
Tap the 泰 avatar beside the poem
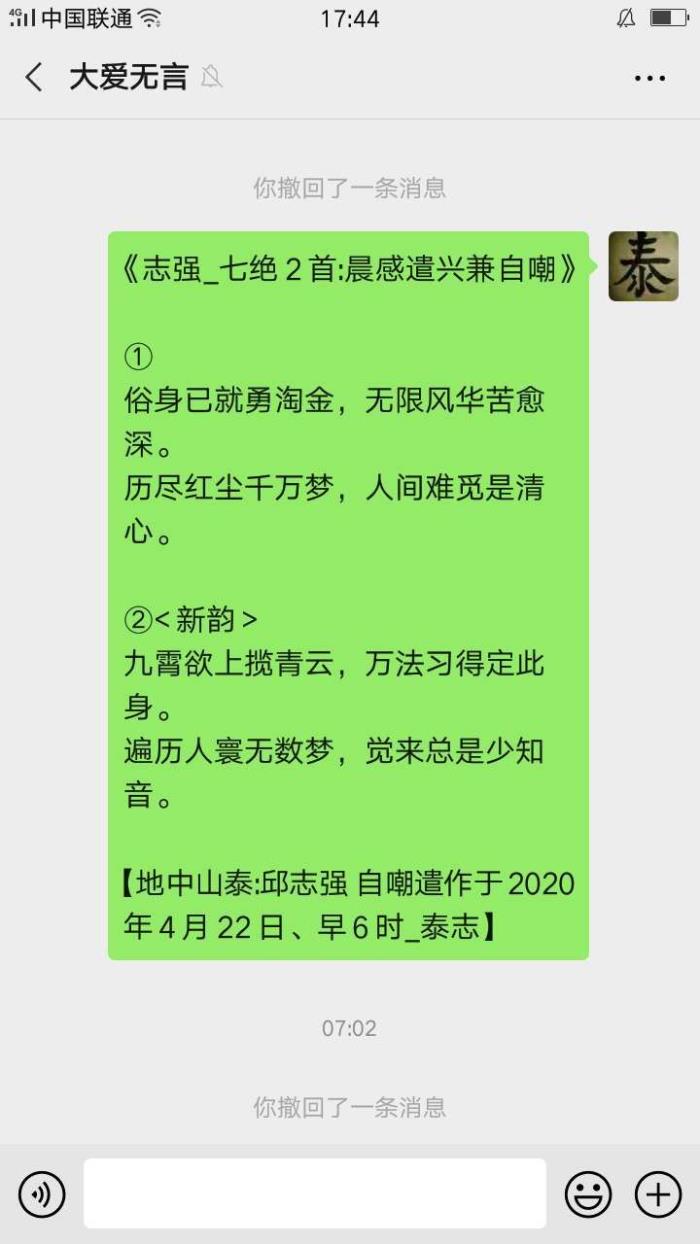click(x=643, y=266)
